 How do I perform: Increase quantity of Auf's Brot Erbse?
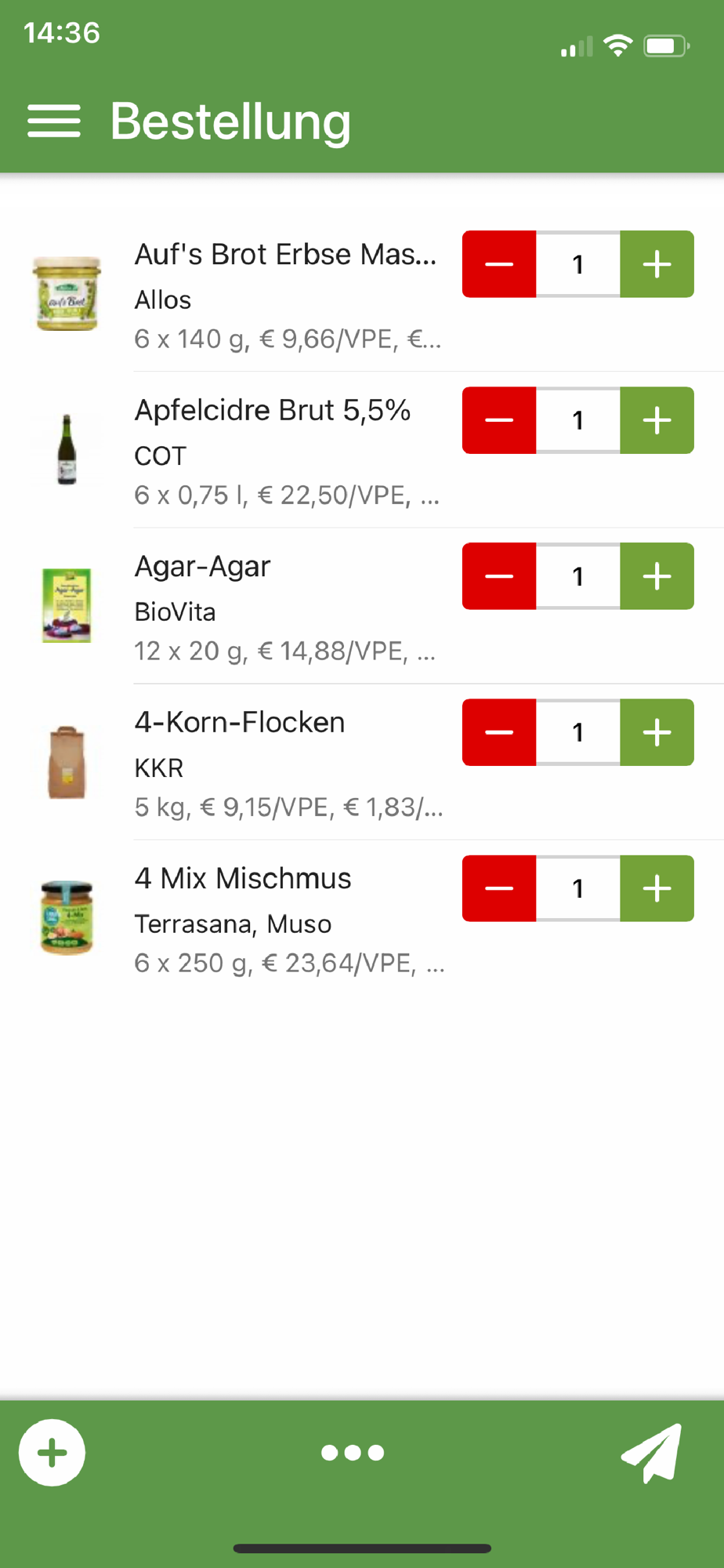657,264
